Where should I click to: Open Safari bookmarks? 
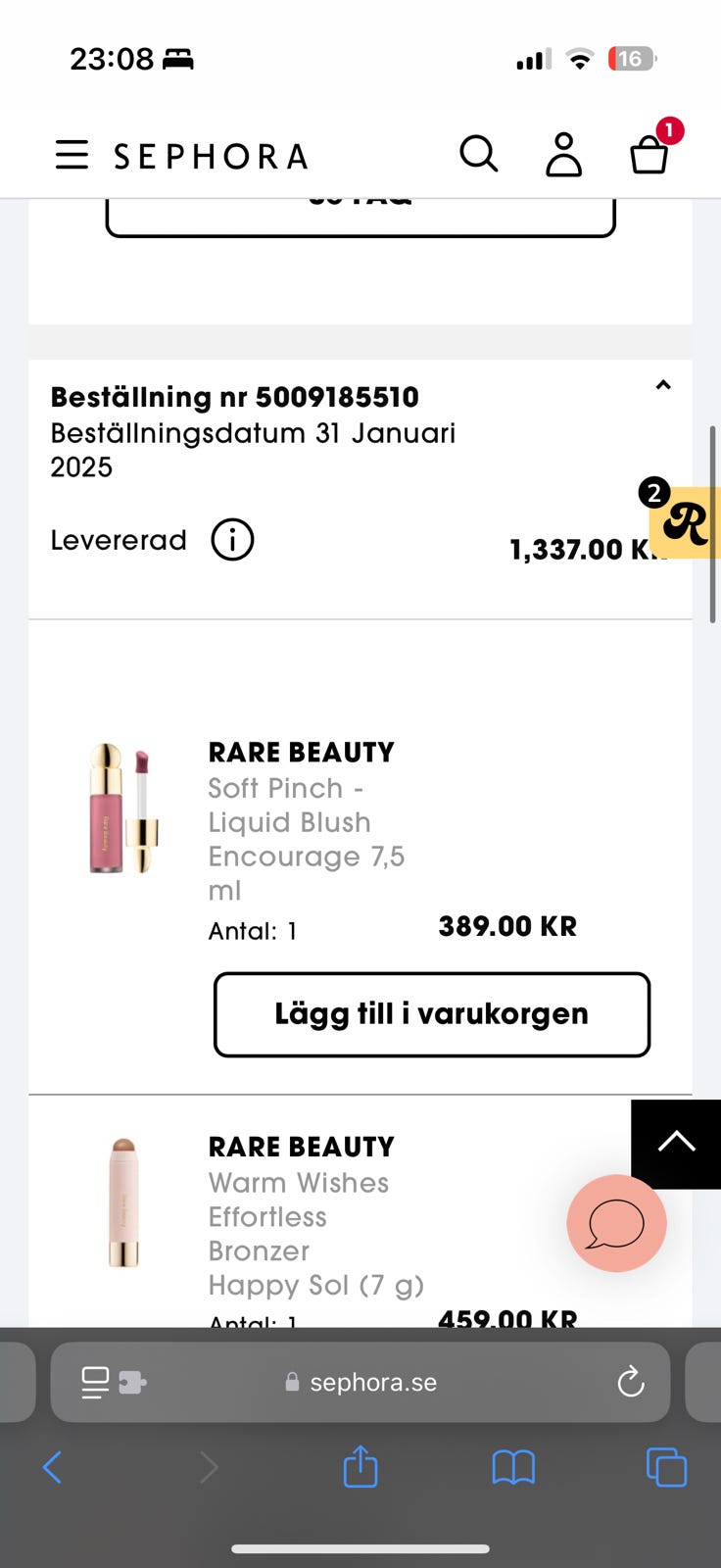coord(513,1467)
